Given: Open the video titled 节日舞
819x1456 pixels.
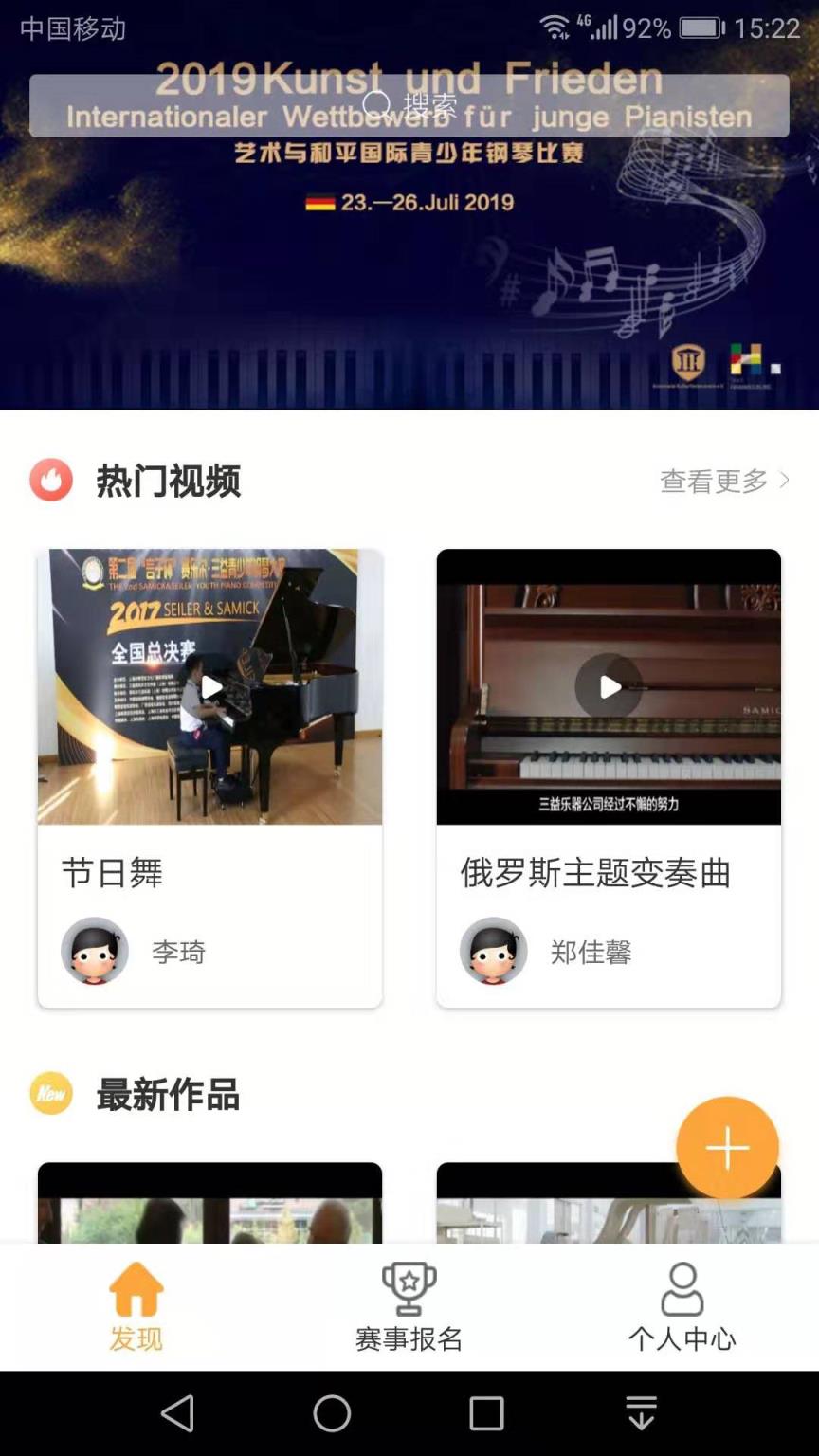Looking at the screenshot, I should [113, 874].
